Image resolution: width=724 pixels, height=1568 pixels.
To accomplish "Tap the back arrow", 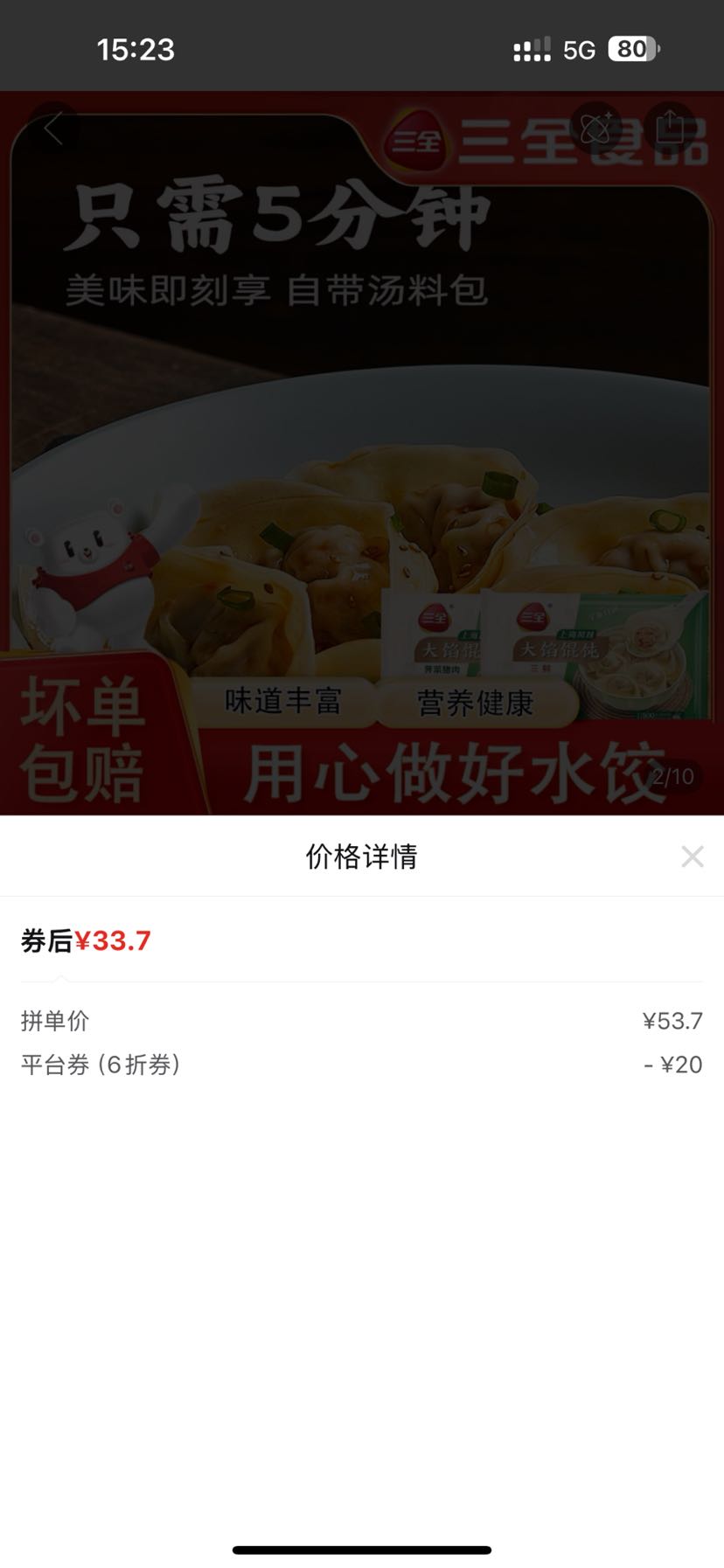I will click(54, 128).
